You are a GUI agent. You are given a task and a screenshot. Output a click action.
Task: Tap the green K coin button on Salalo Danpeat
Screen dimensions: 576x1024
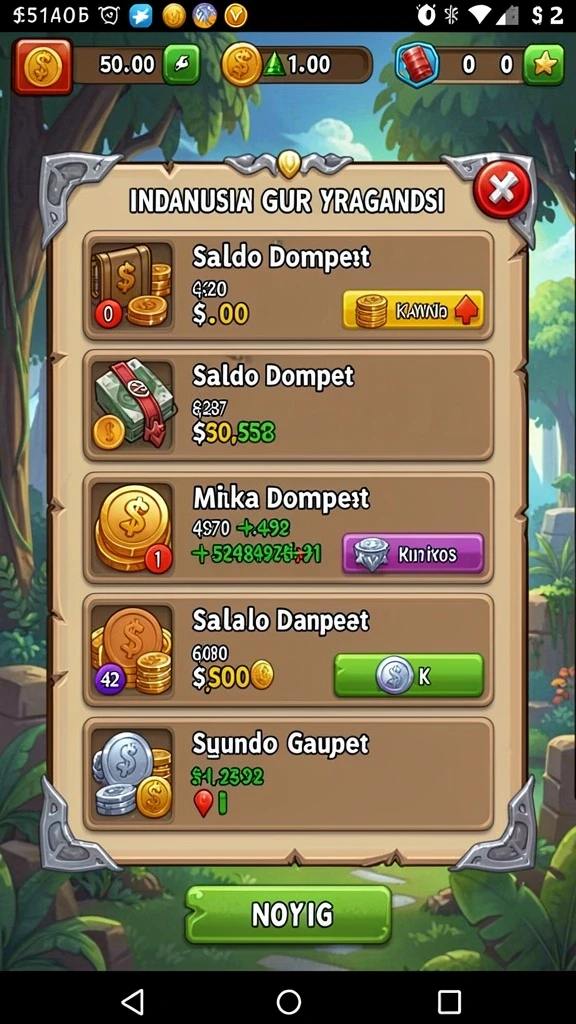[x=409, y=675]
